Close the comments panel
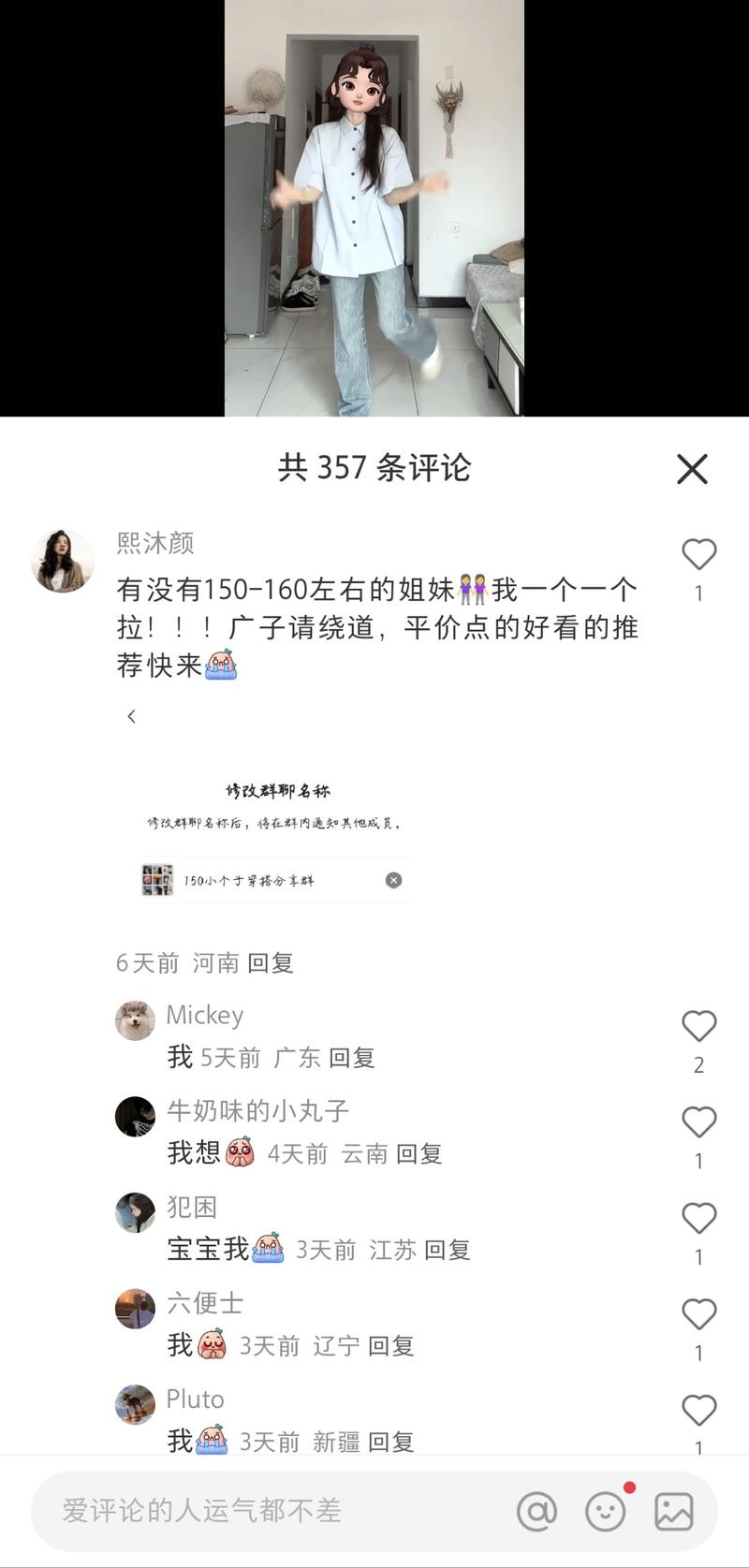 [x=693, y=469]
